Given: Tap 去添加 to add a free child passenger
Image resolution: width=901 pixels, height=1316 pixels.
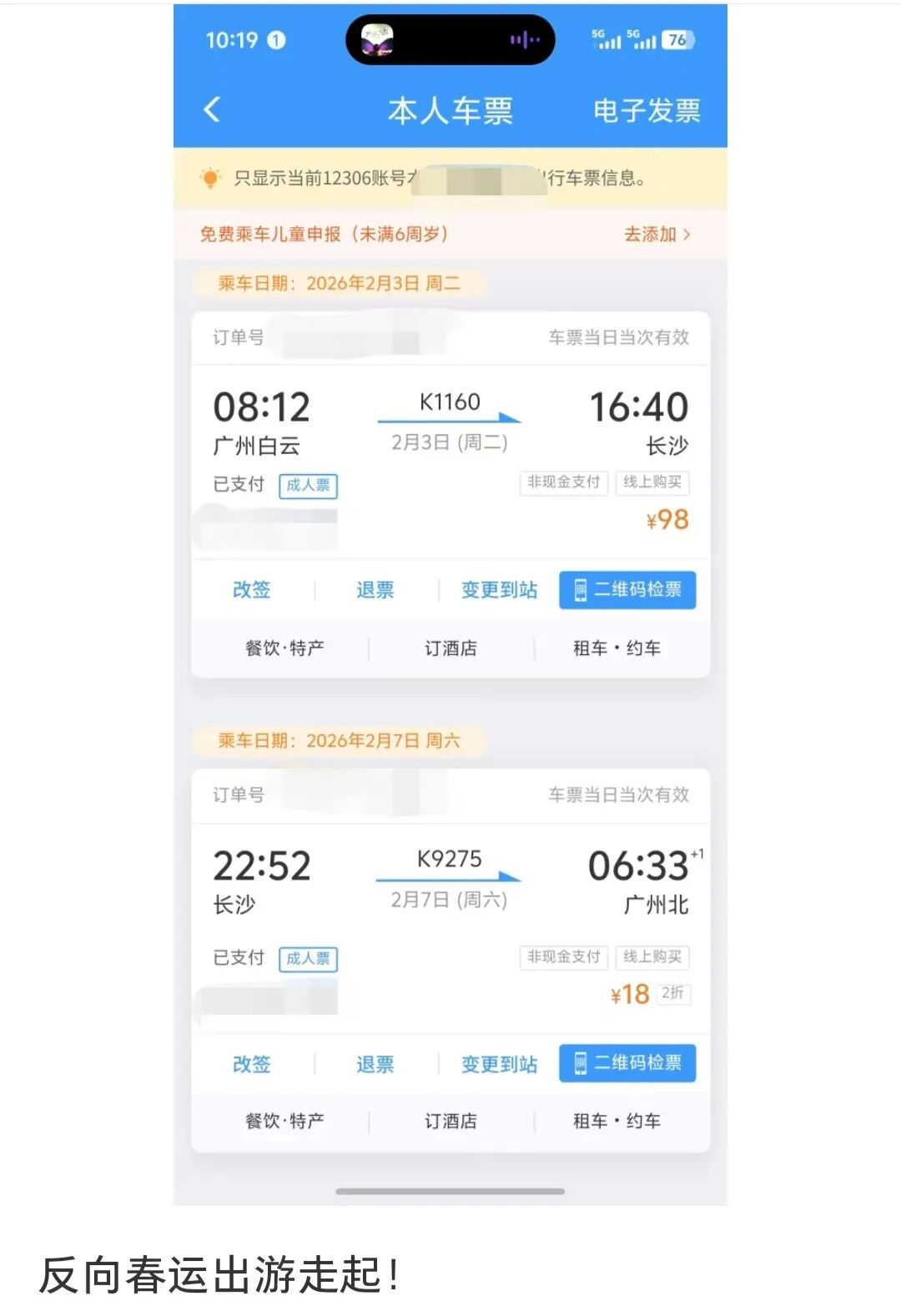Looking at the screenshot, I should coord(657,234).
